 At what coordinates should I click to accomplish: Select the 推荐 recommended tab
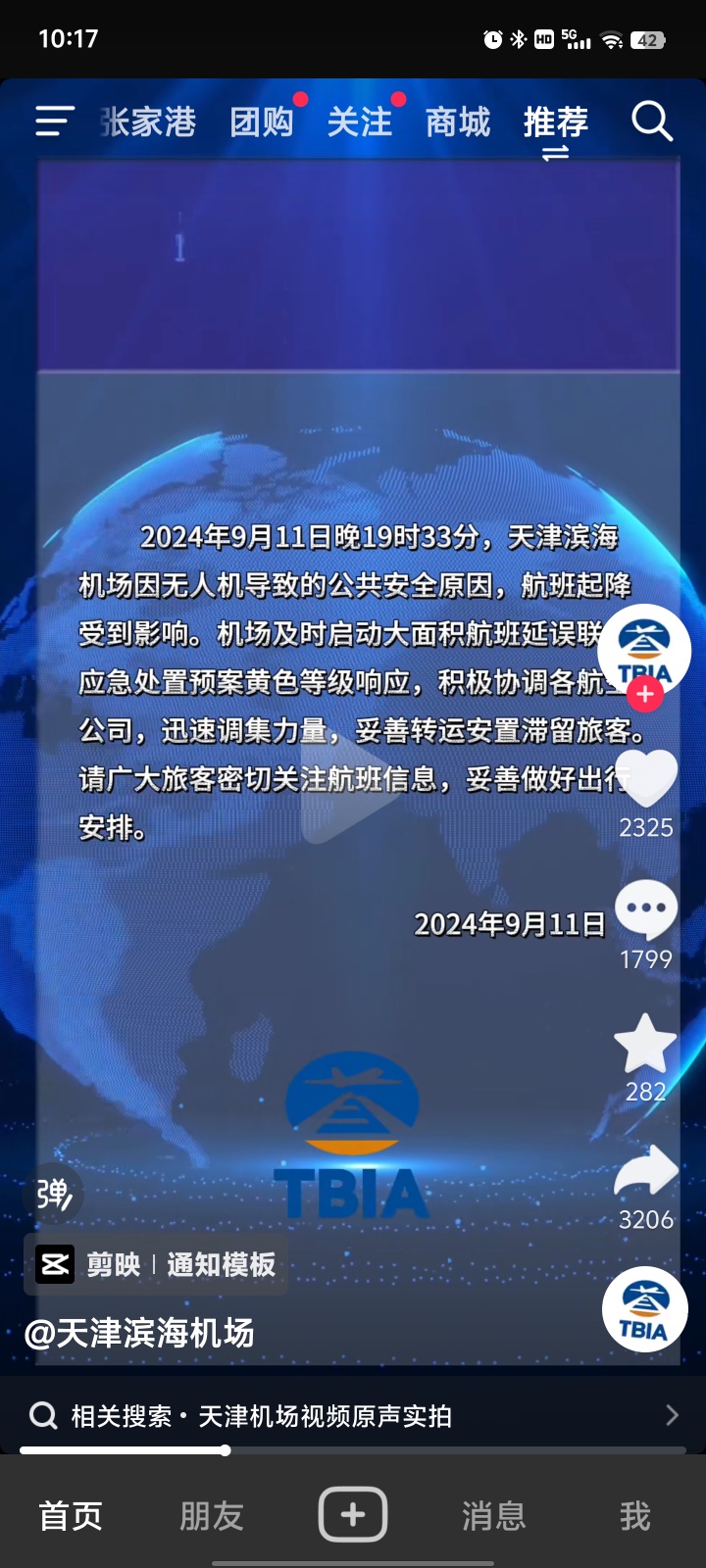pyautogui.click(x=555, y=122)
